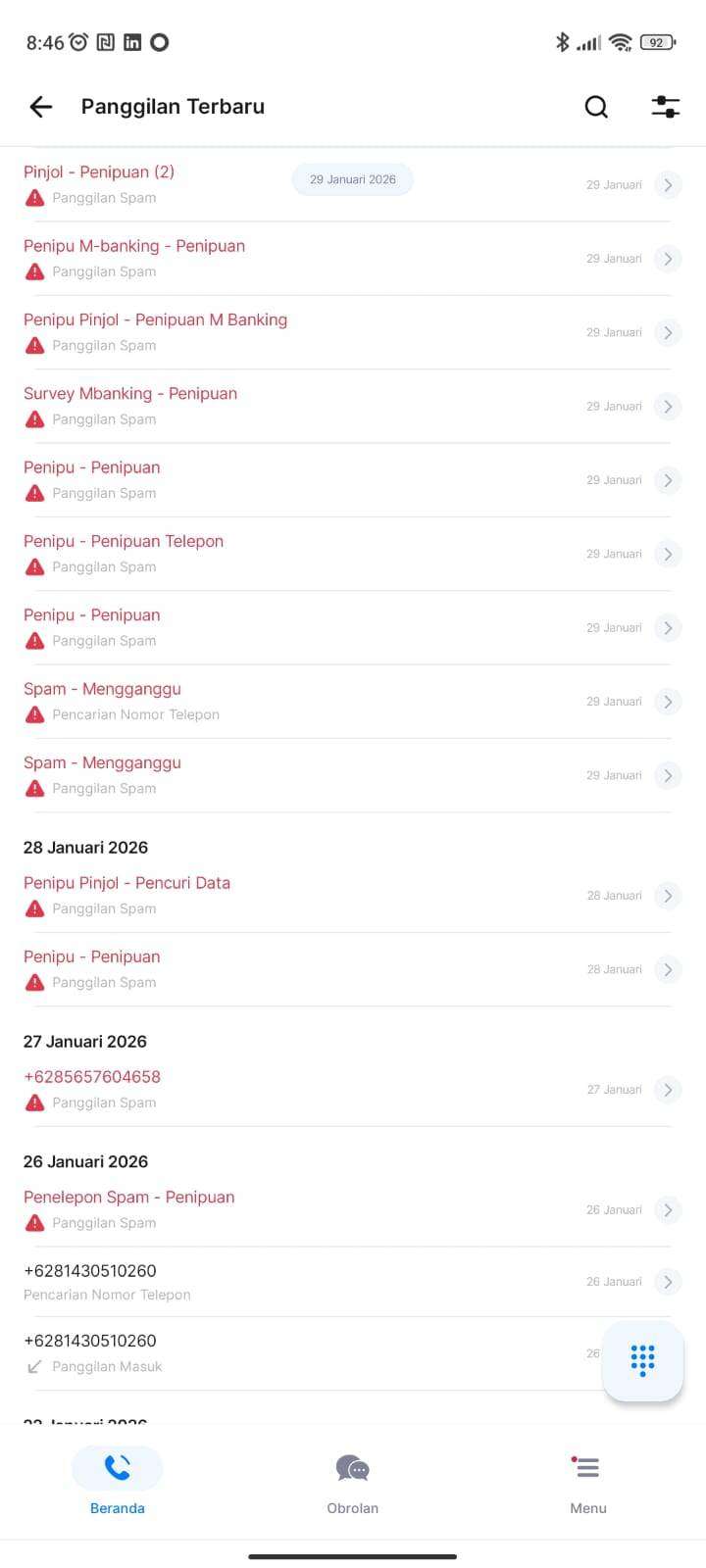Tap chevron beside Penipu - Penipuan 28 Januari

(x=668, y=969)
